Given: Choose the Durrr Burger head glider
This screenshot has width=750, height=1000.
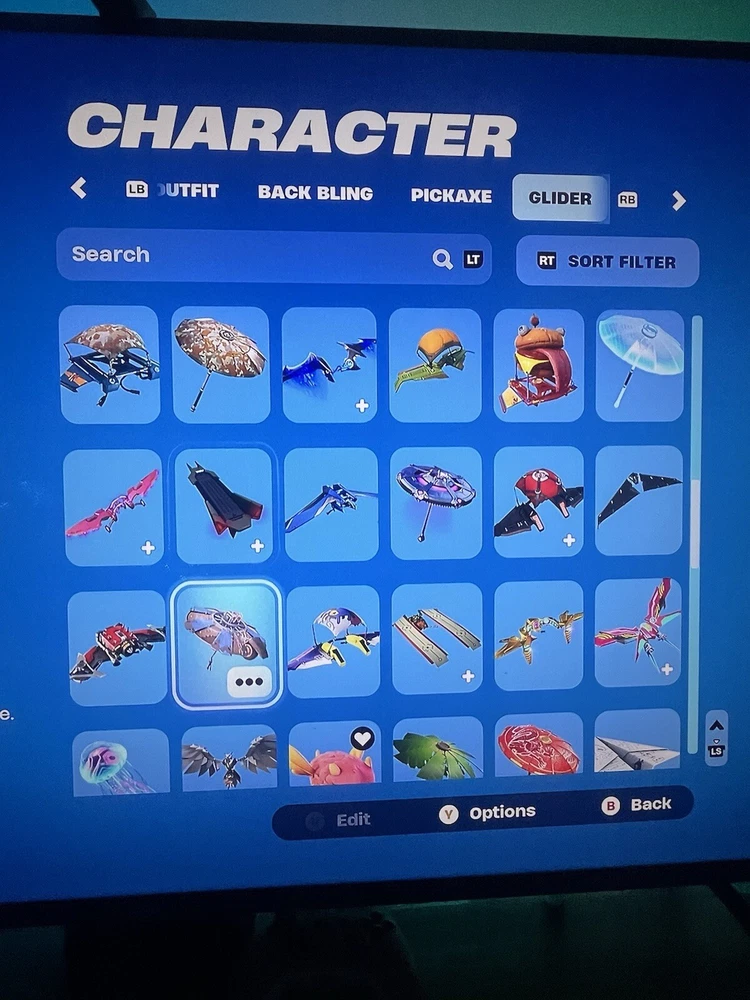Looking at the screenshot, I should 538,365.
